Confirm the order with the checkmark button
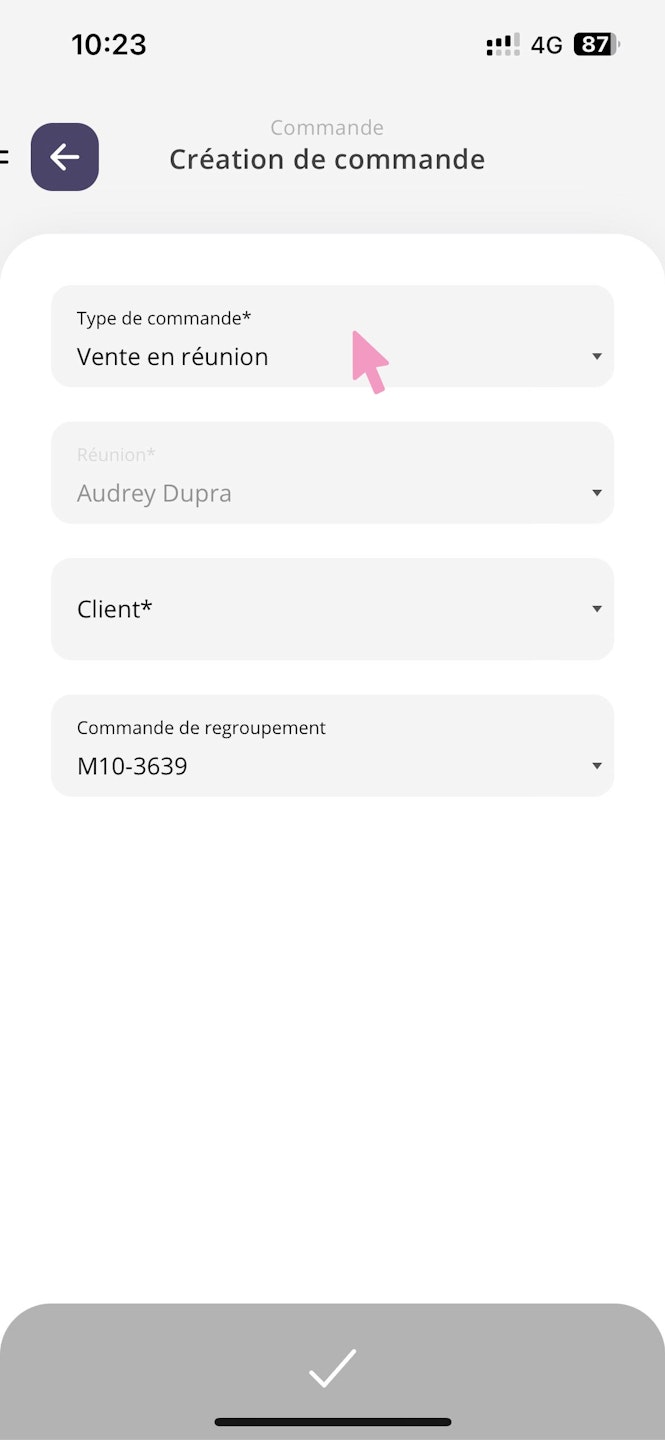665x1440 pixels. click(332, 1367)
